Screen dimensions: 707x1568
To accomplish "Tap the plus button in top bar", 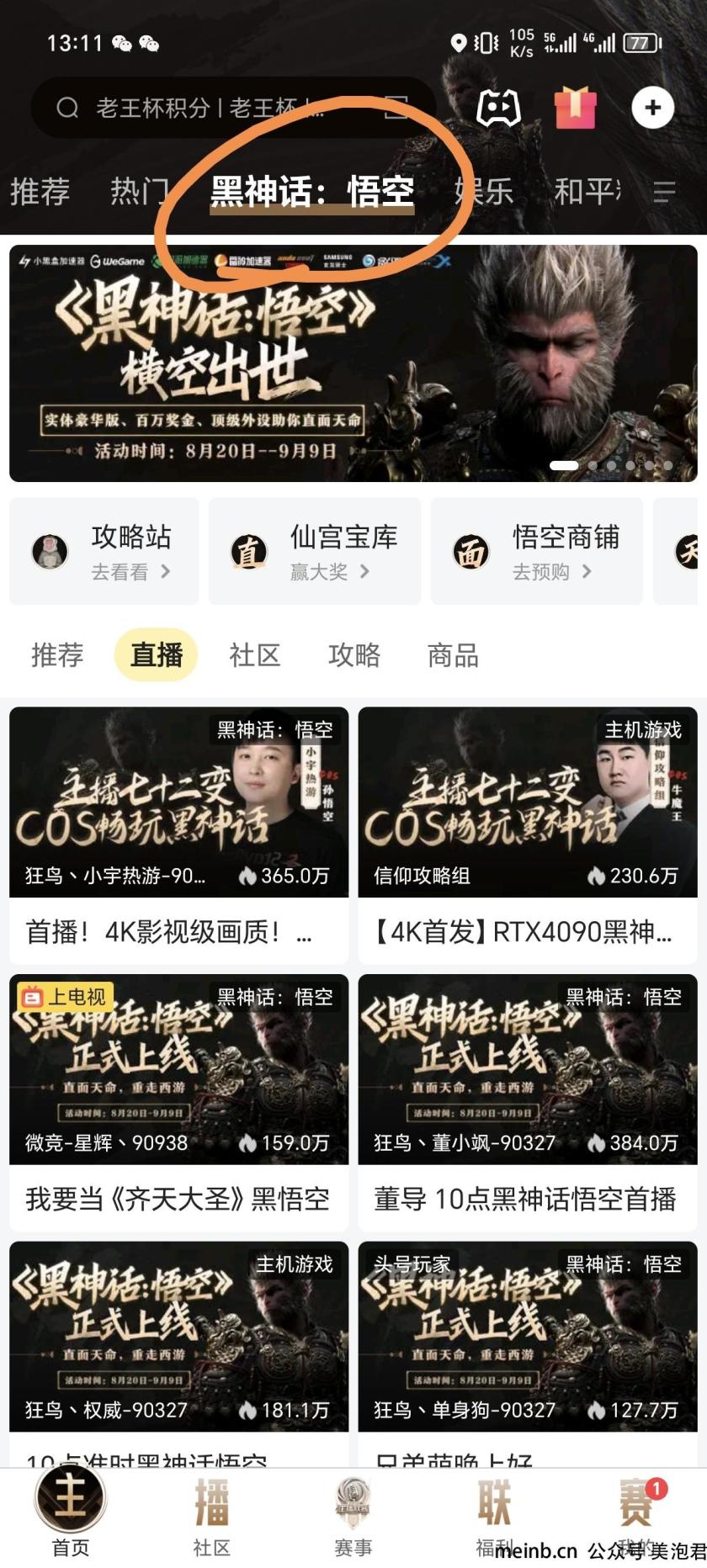I will (652, 108).
